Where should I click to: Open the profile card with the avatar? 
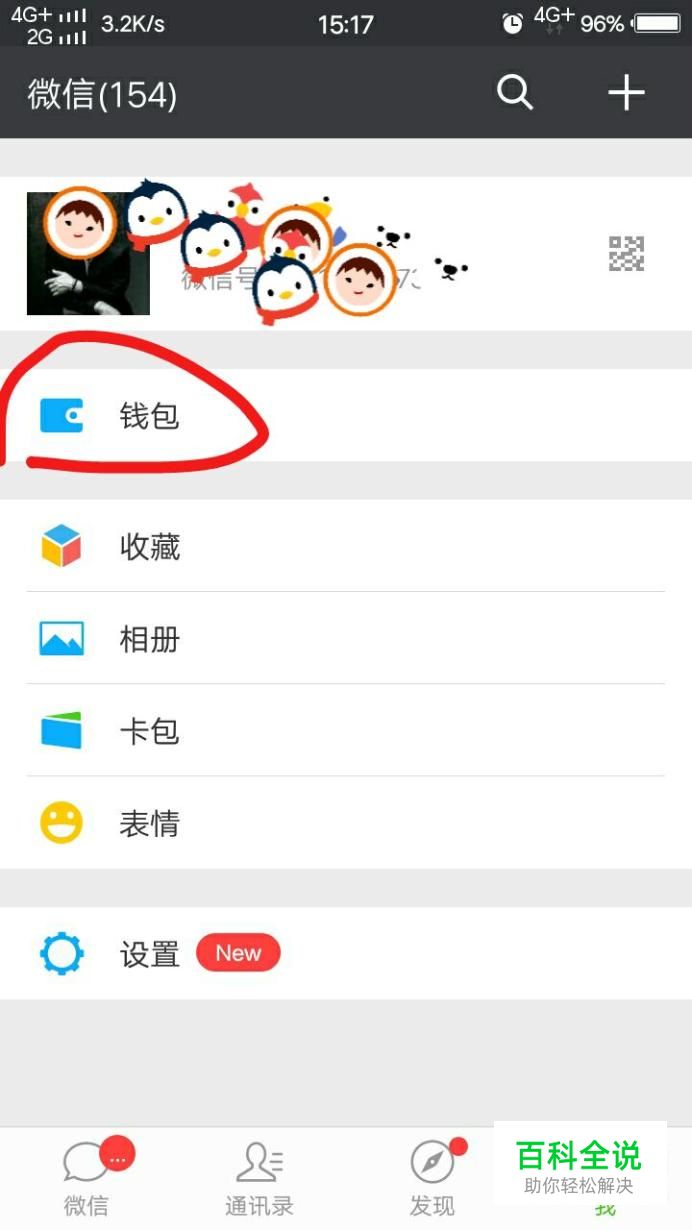point(346,254)
